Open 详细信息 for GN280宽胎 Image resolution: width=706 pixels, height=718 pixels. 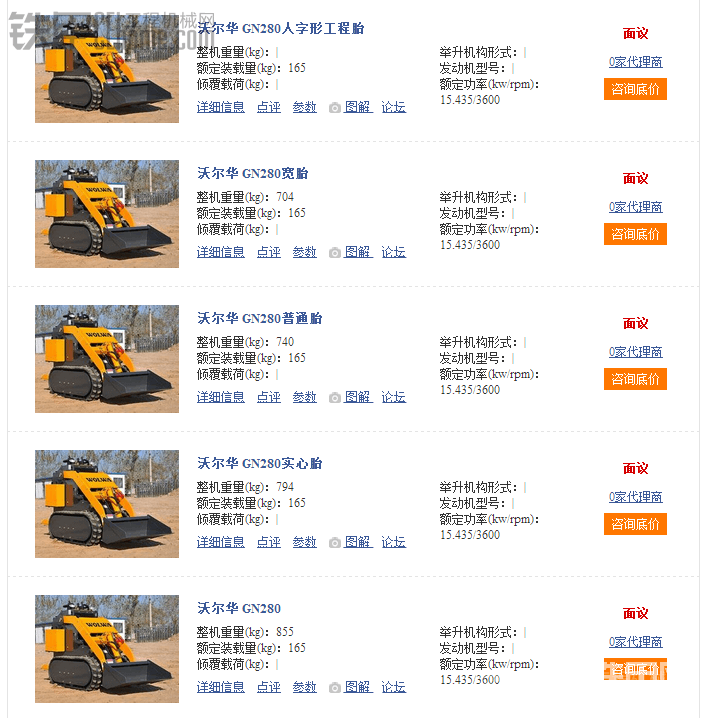point(220,252)
